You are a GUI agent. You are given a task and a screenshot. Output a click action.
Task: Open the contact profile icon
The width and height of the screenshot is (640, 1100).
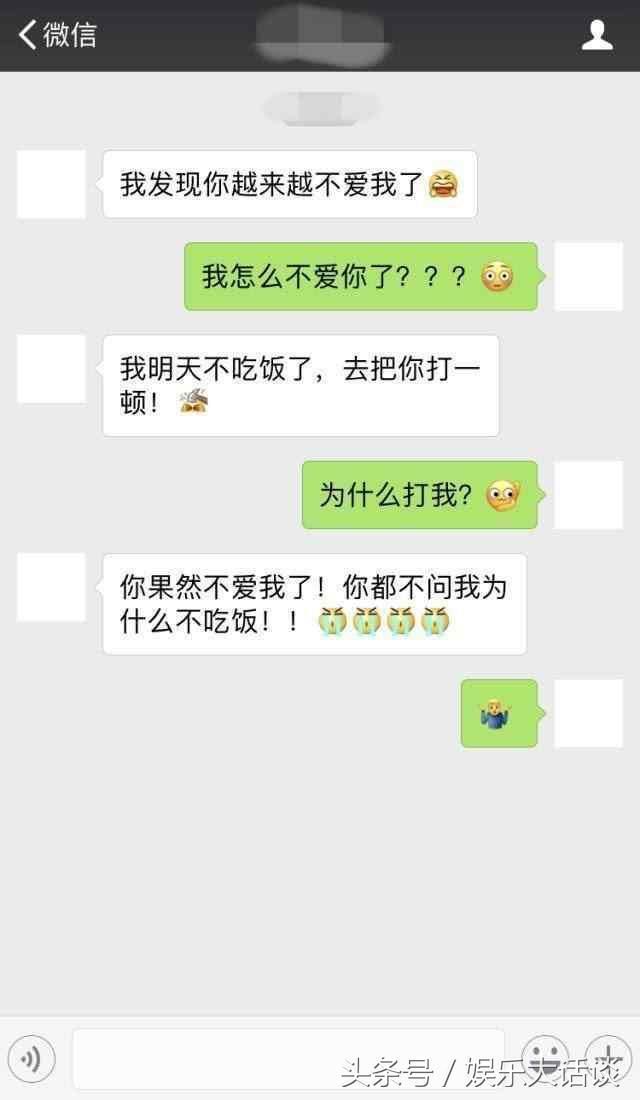[597, 34]
